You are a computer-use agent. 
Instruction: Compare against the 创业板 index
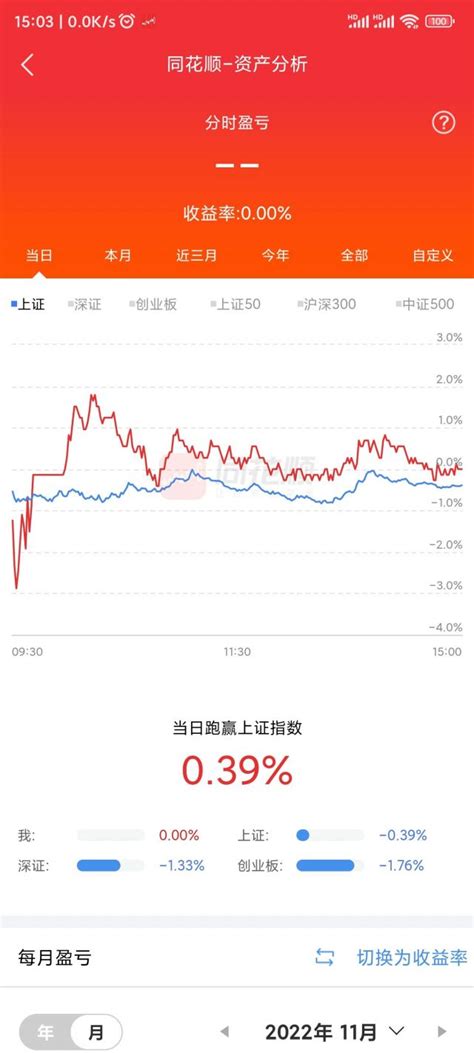tap(152, 304)
